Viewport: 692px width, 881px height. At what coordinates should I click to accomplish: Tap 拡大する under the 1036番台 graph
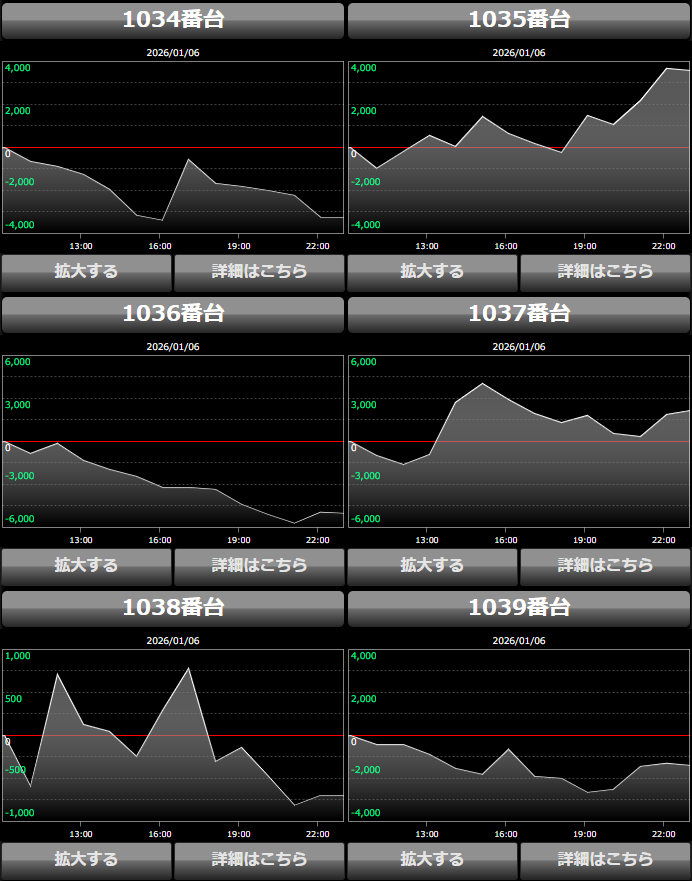(x=87, y=565)
